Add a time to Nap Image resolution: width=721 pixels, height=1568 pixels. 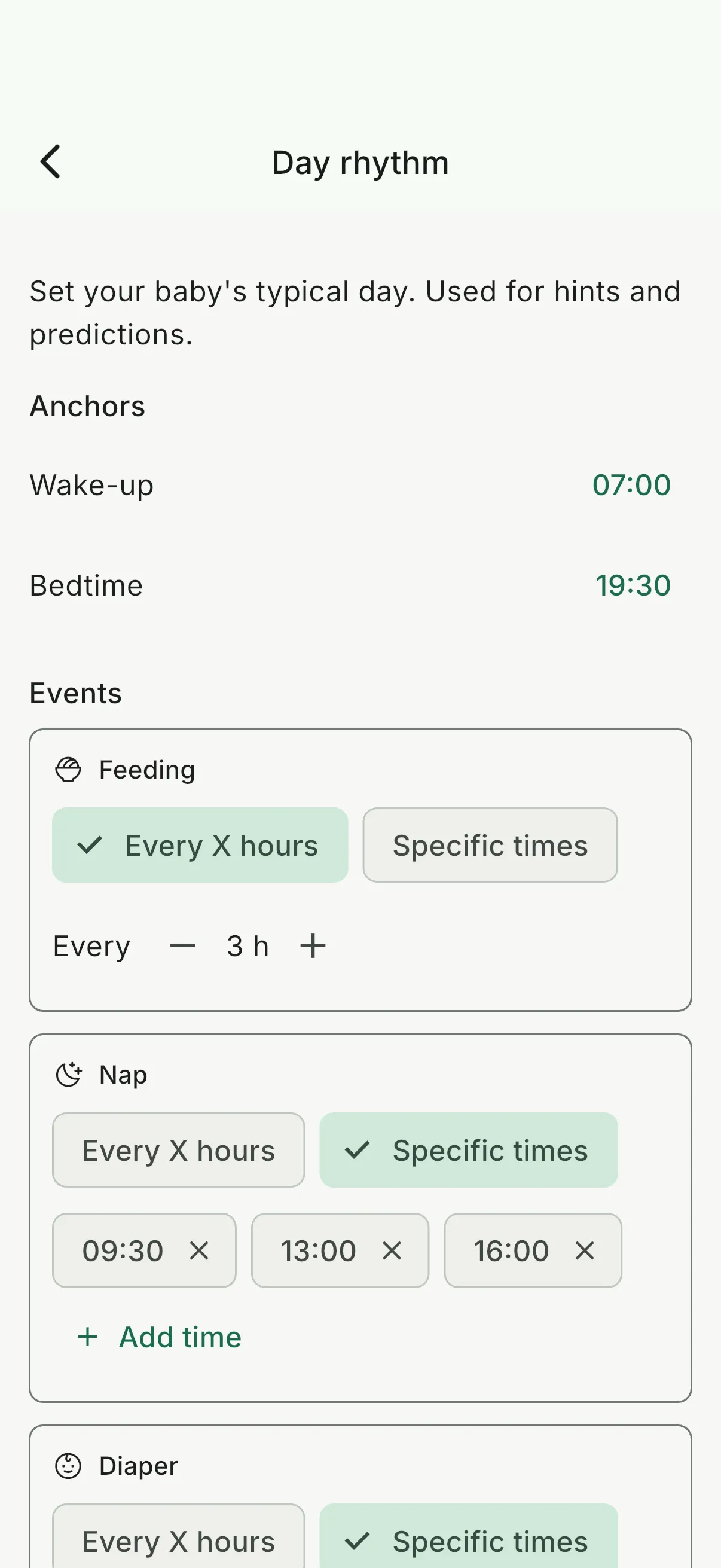160,1337
